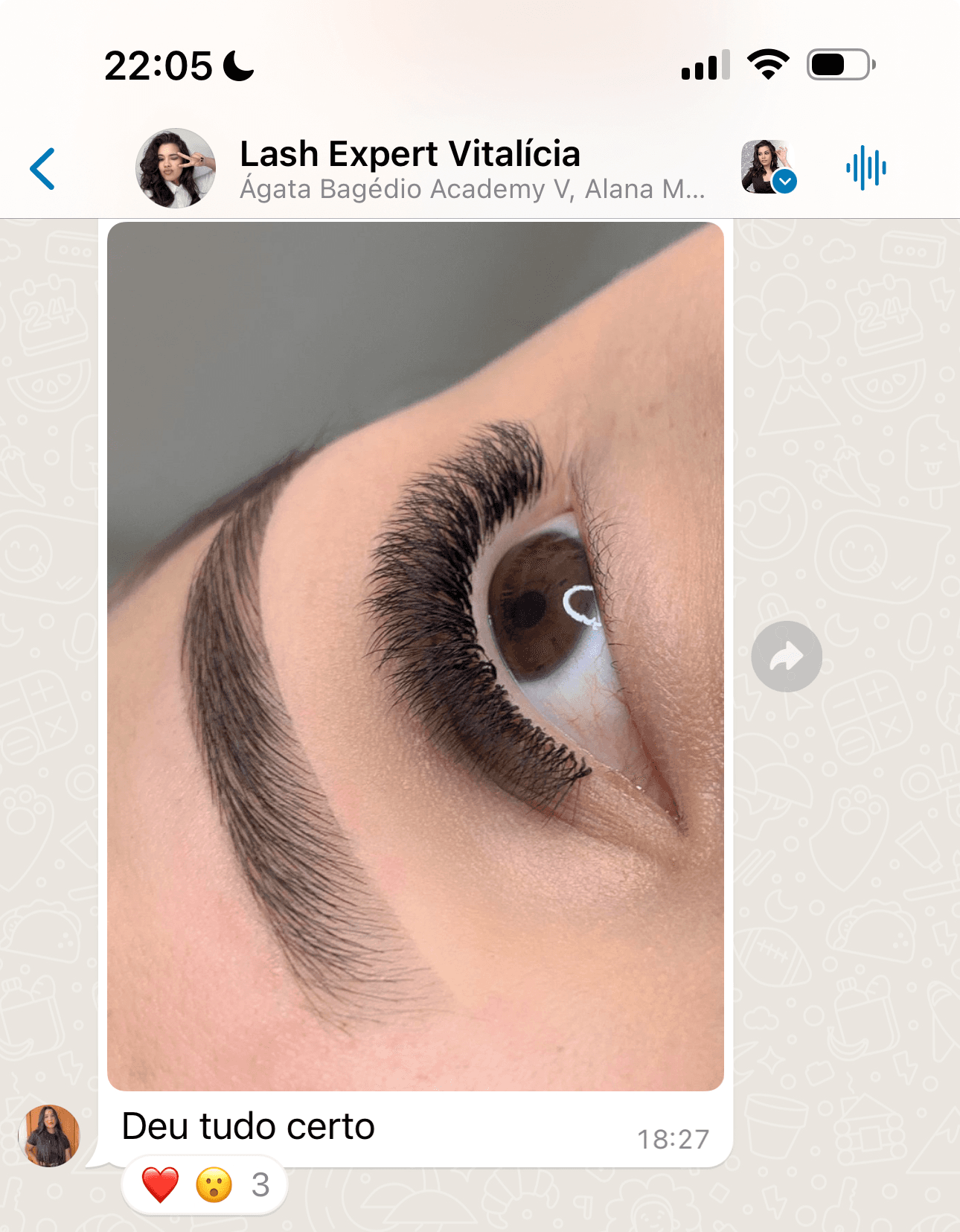Tap the avatar with dropdown badge

pos(768,168)
